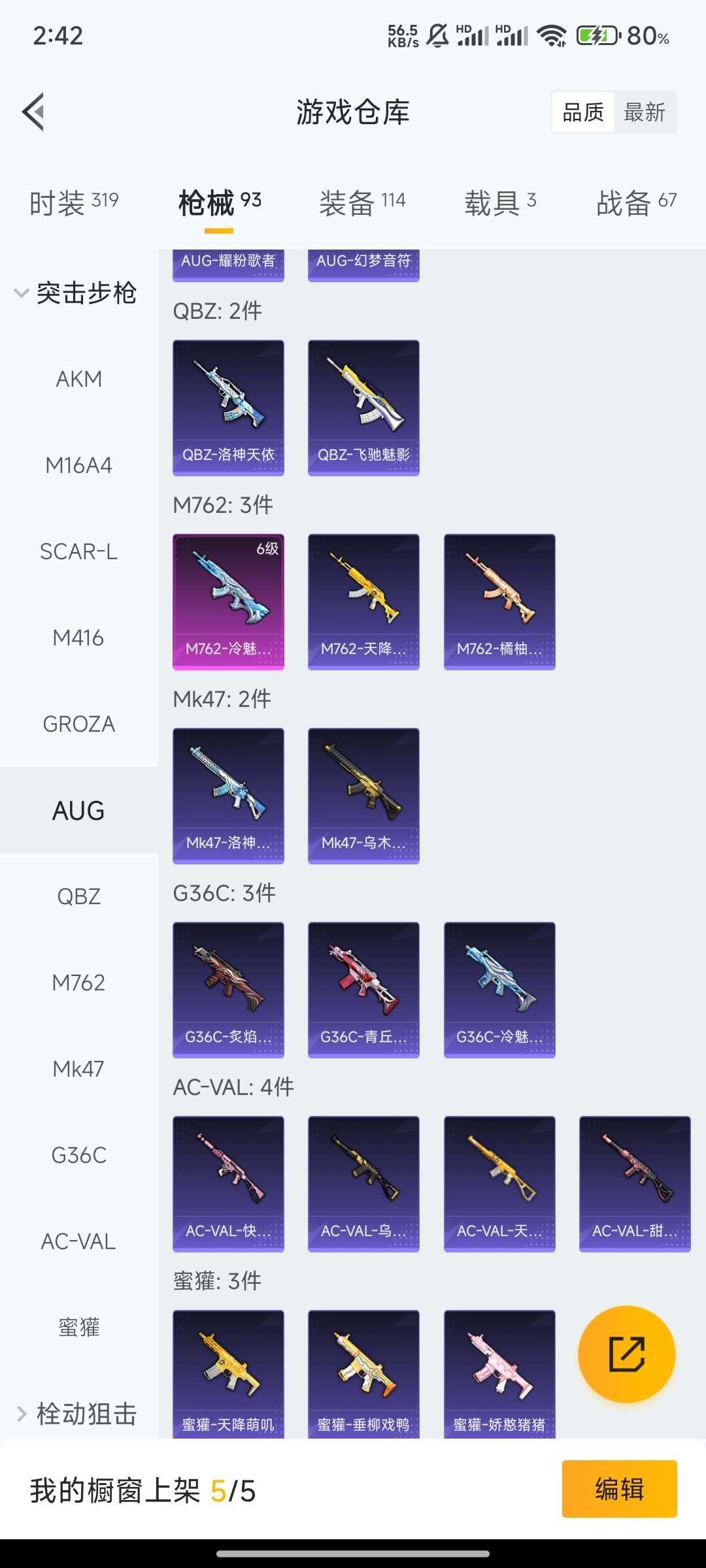Image resolution: width=706 pixels, height=1568 pixels.
Task: Jump to M416 in the sidebar
Action: (78, 638)
